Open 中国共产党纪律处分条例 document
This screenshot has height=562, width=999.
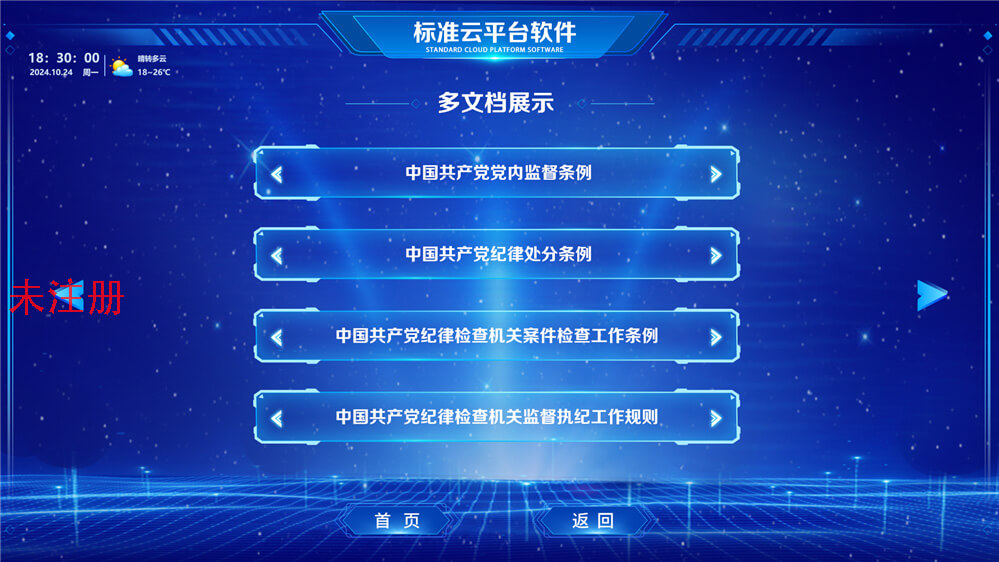click(x=497, y=254)
